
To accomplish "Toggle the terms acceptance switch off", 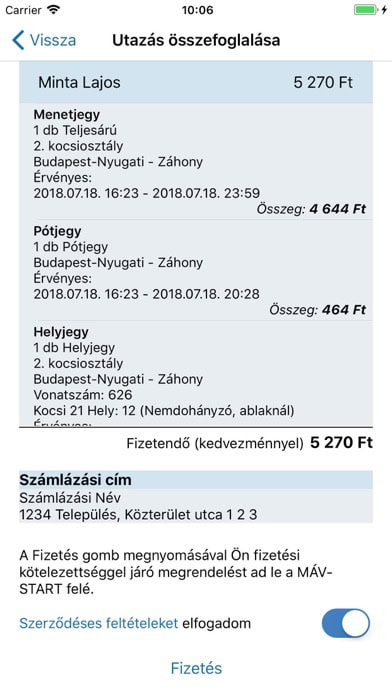I will 346,623.
